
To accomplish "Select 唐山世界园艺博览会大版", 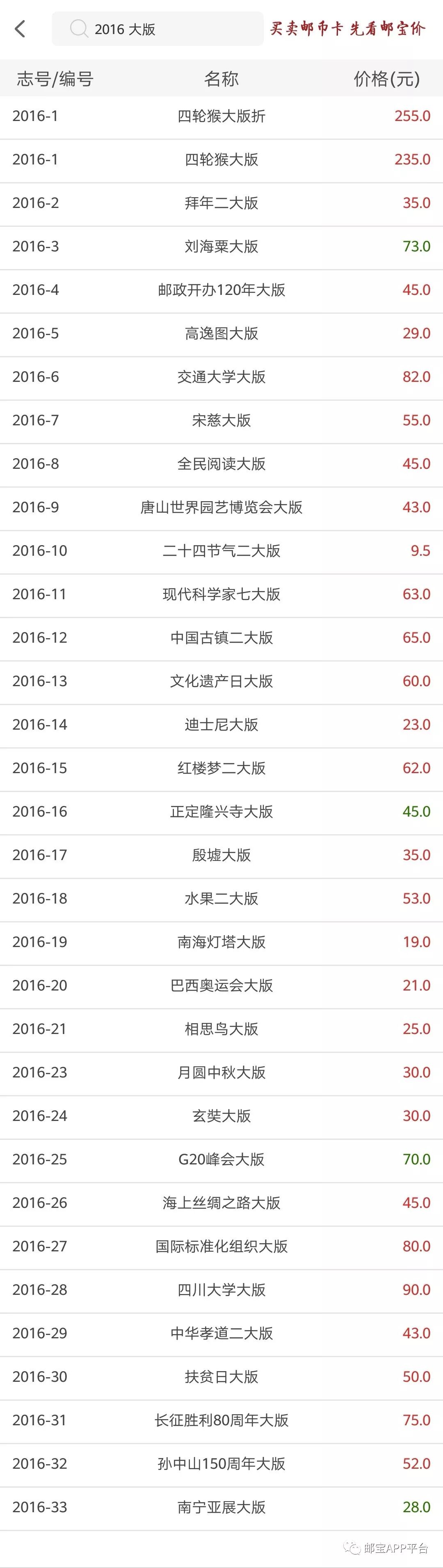I will (x=221, y=508).
